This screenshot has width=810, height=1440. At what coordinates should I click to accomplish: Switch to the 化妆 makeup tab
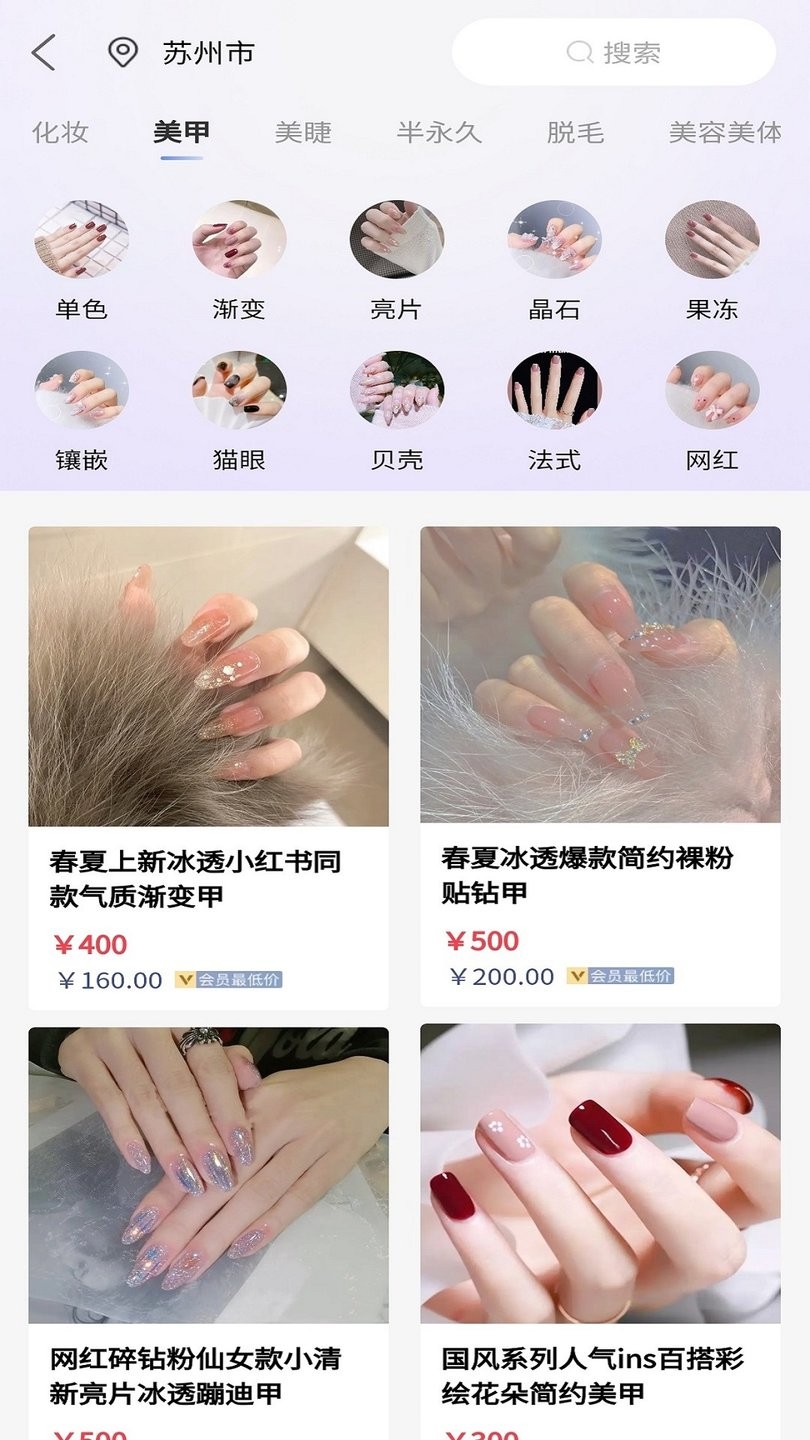pos(61,131)
